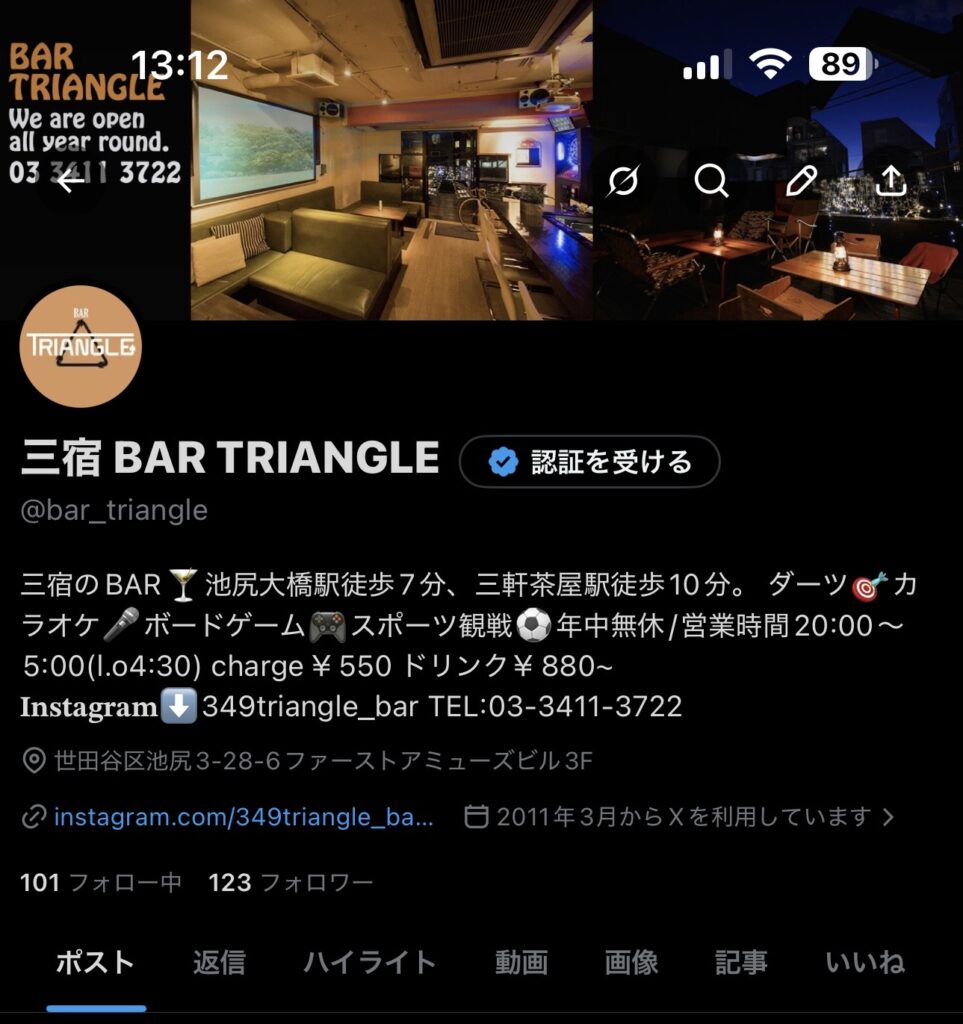Tap the Grok slash-circle icon
The height and width of the screenshot is (1024, 963).
622,181
